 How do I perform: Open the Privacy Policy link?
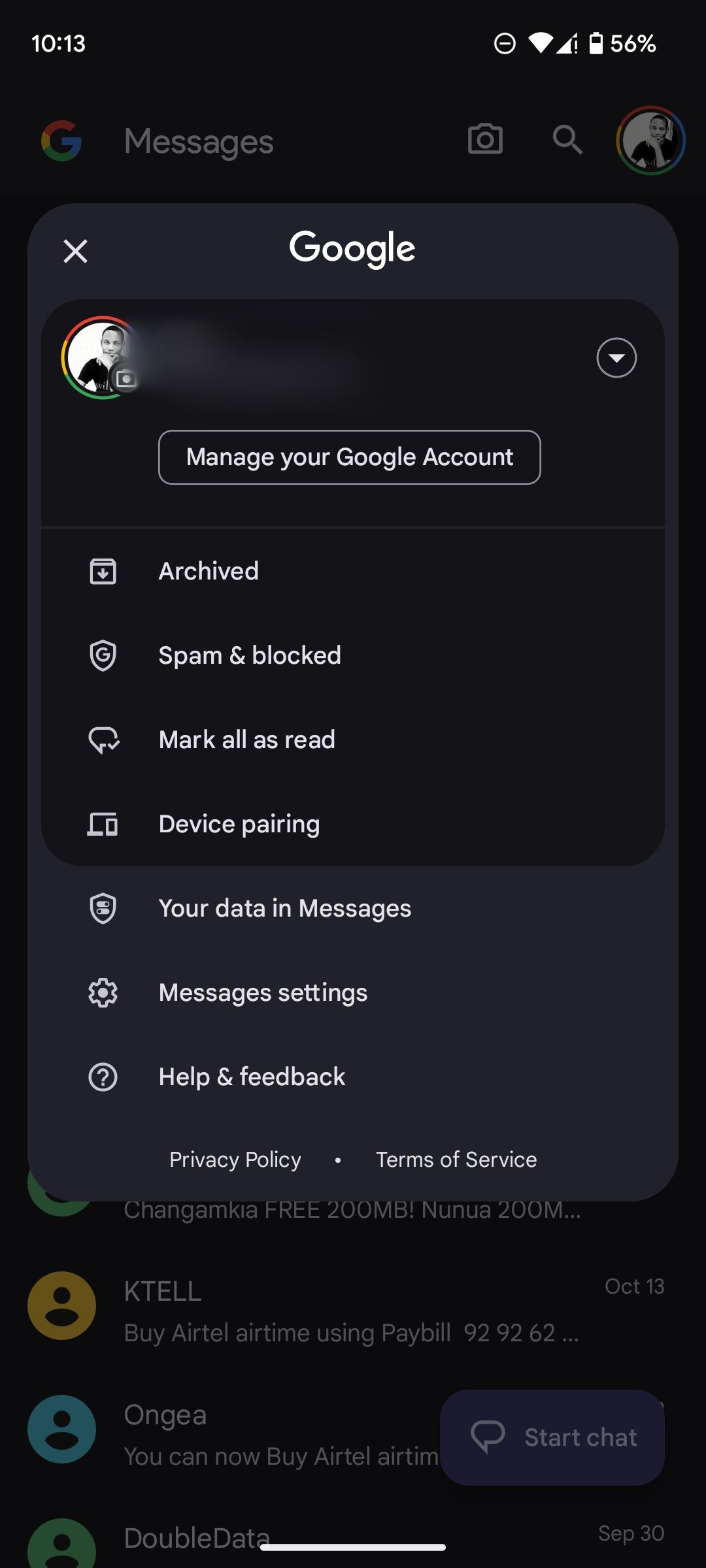(235, 1159)
